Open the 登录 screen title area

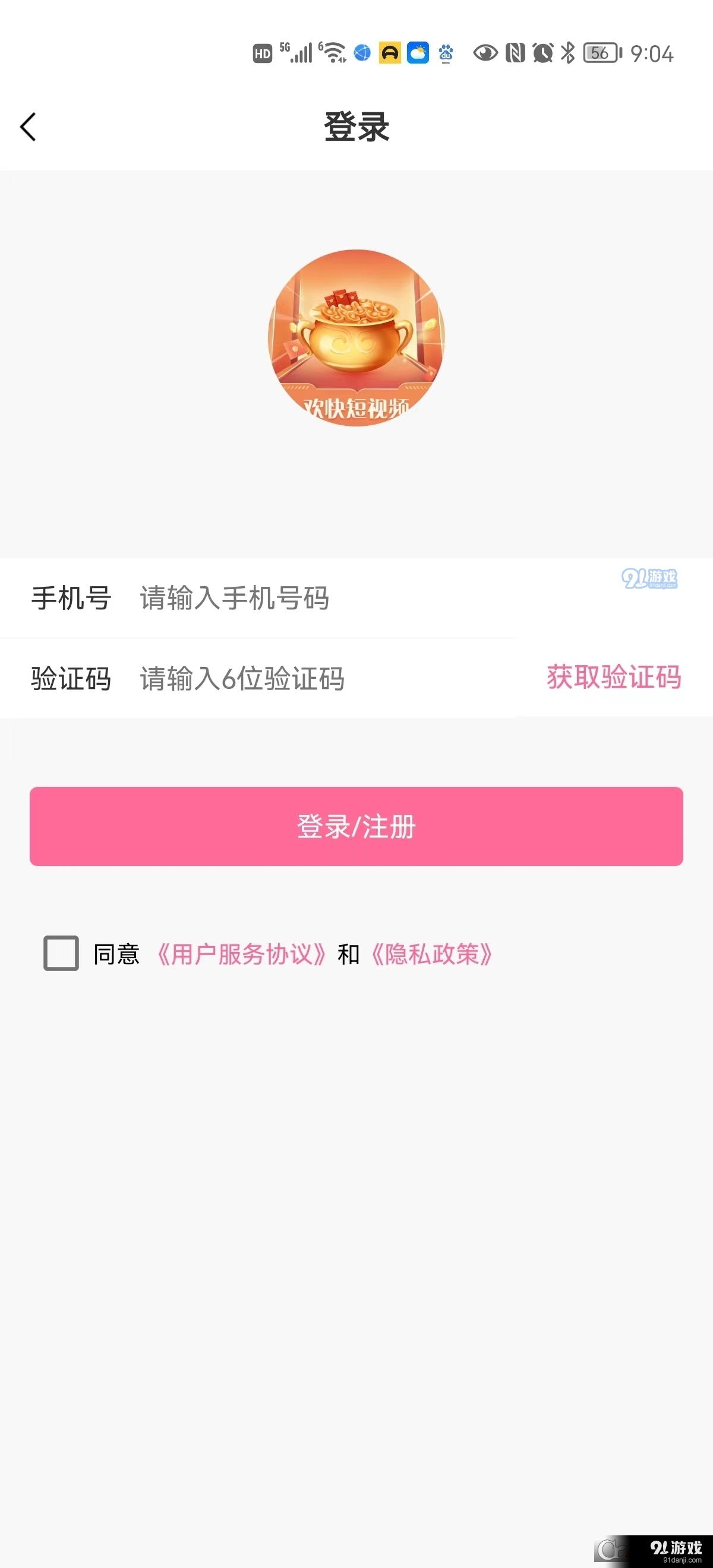tap(356, 127)
